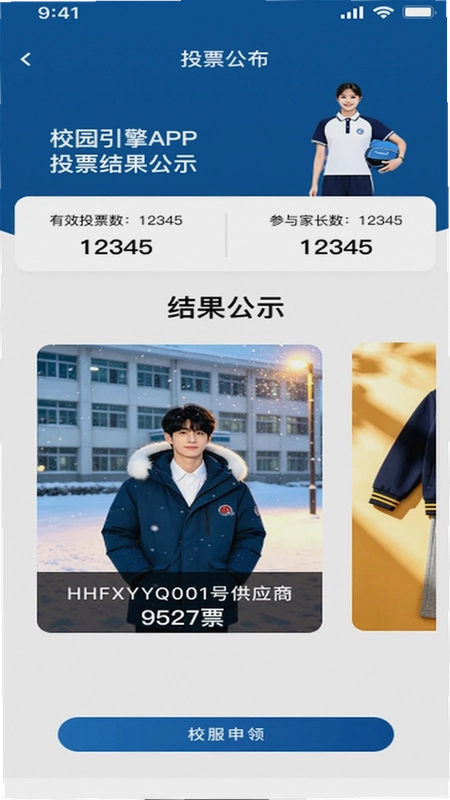Go back using the top-left arrow
Screen dimensions: 450x800
point(26,59)
